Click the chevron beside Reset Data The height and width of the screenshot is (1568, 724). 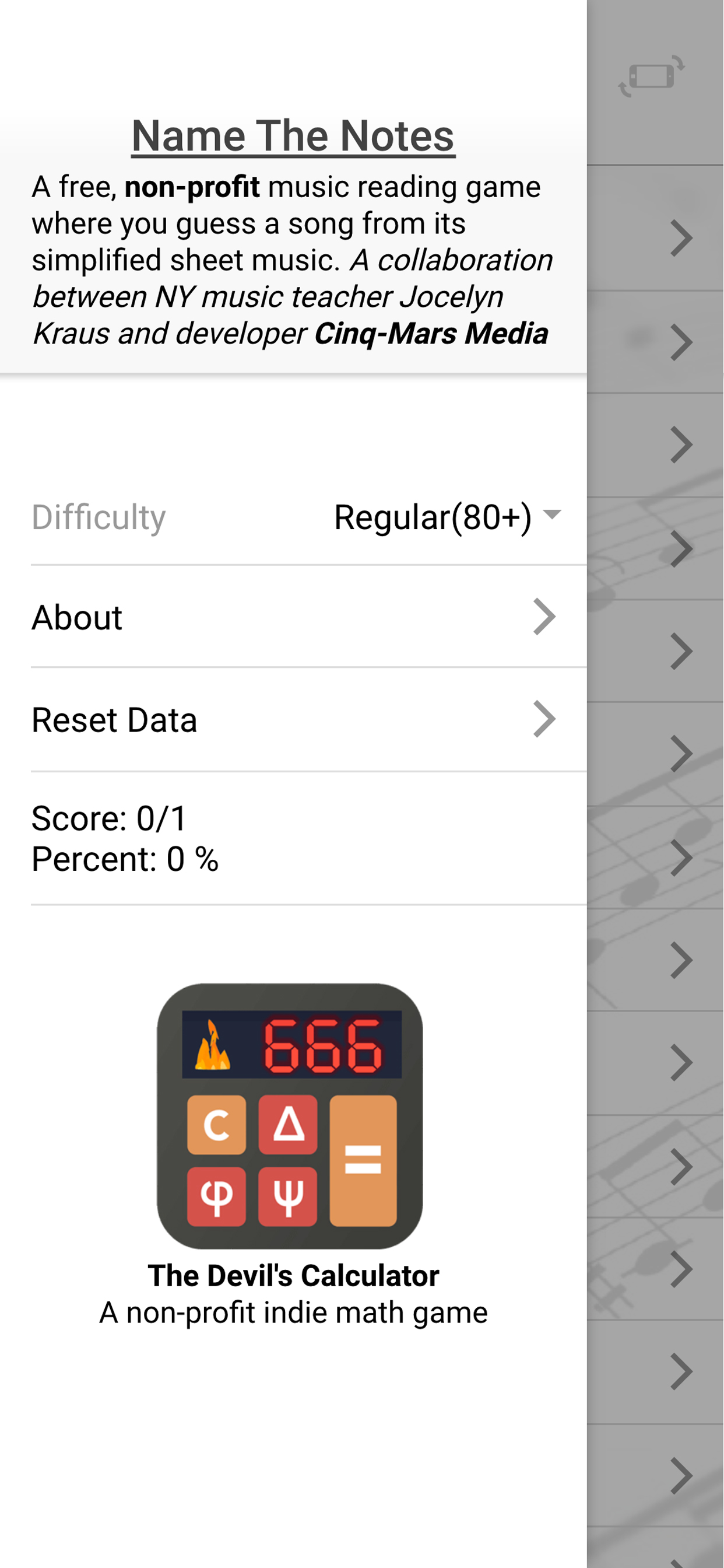(x=544, y=719)
